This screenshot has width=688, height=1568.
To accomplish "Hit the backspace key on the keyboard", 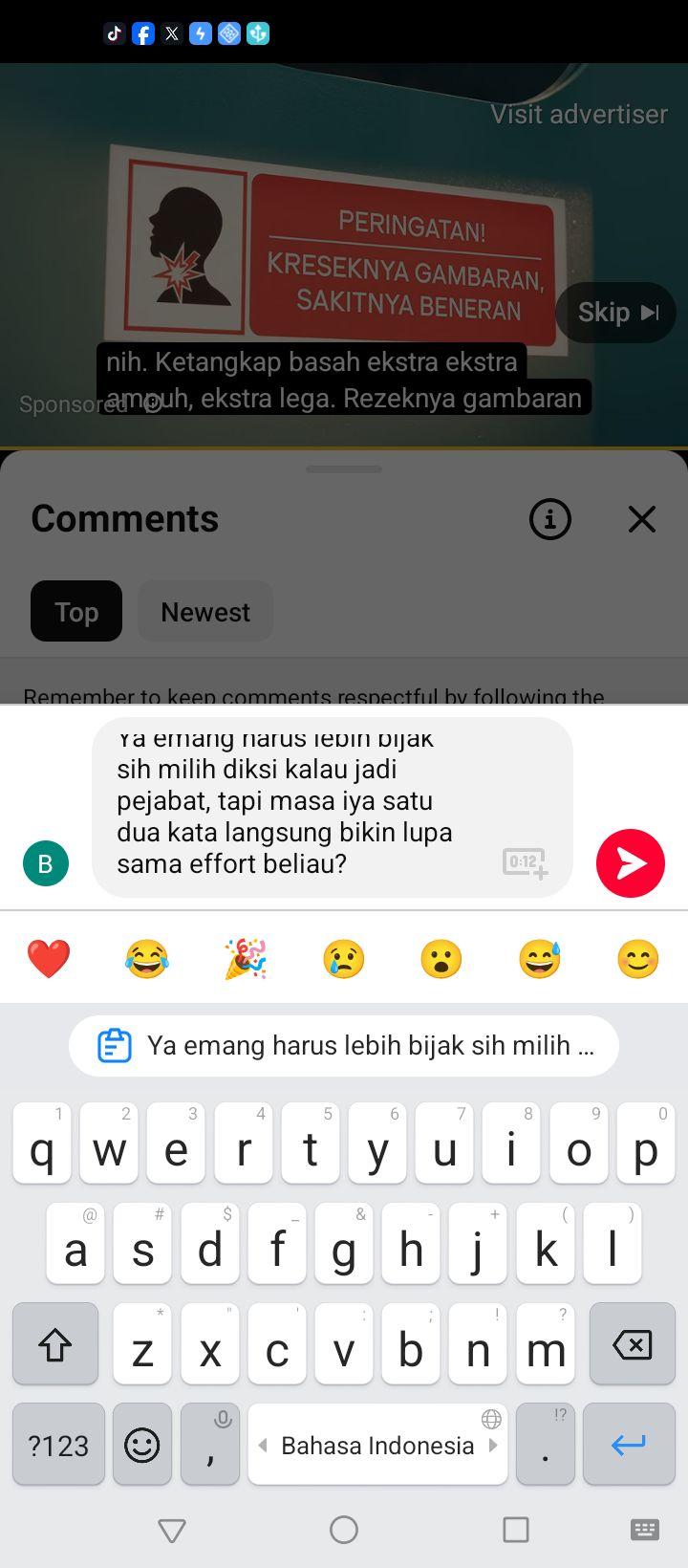I will (632, 1344).
